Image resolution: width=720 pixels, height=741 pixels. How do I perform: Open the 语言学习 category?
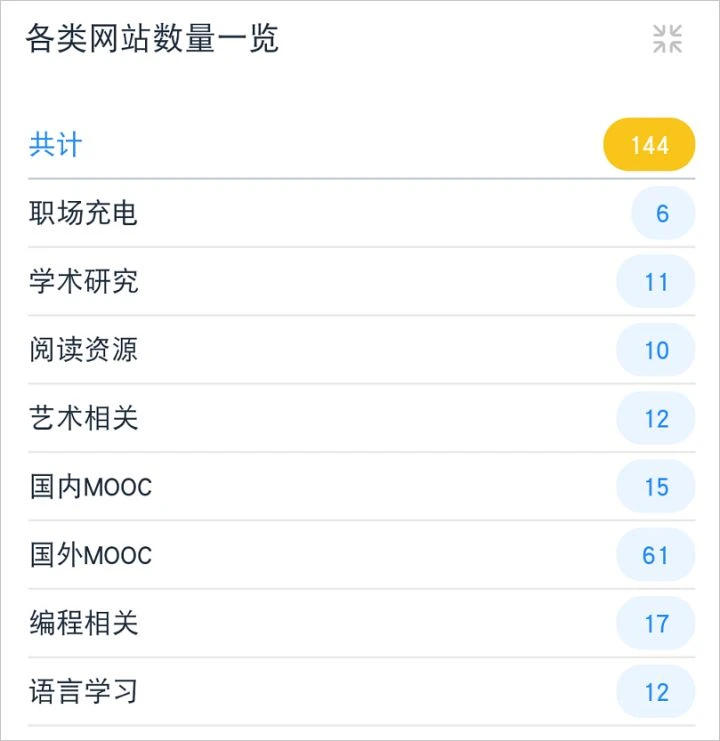[x=361, y=692]
